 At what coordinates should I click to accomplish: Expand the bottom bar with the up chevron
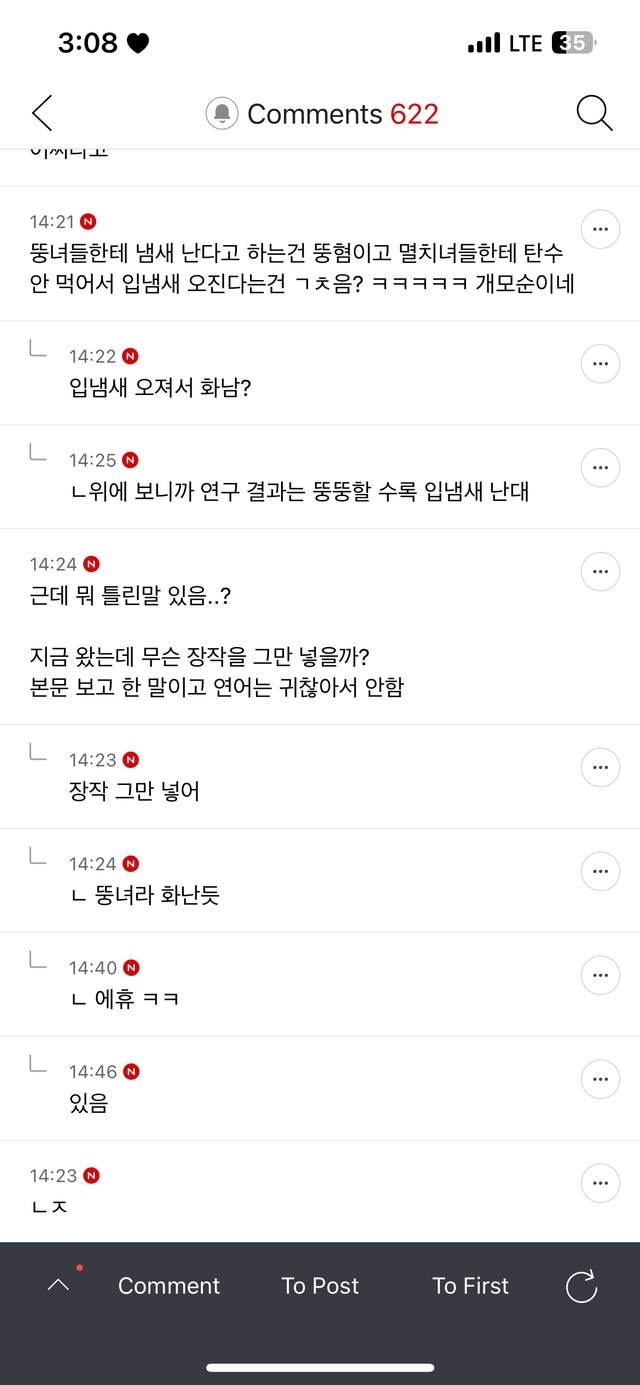point(59,1286)
